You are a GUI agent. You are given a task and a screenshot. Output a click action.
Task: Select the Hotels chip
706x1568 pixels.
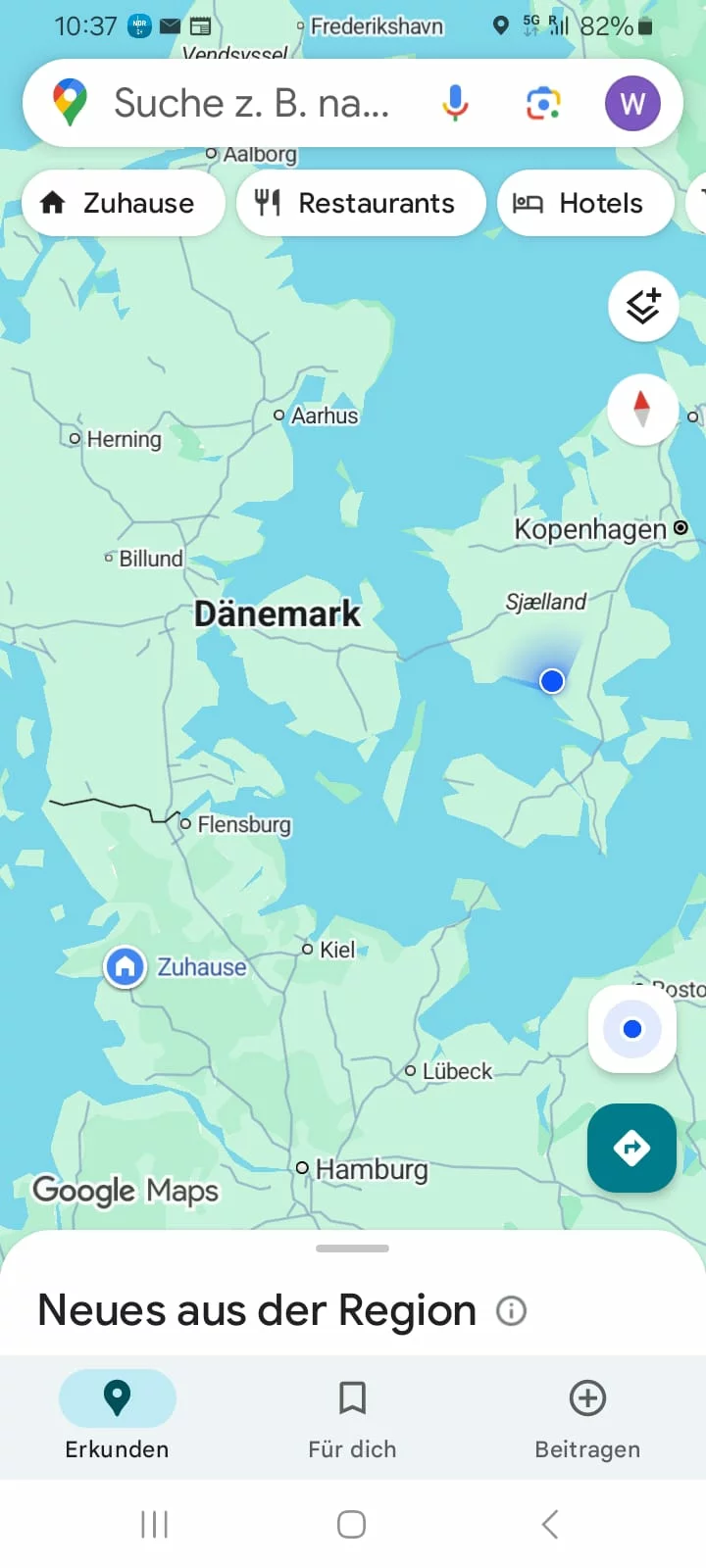point(584,203)
